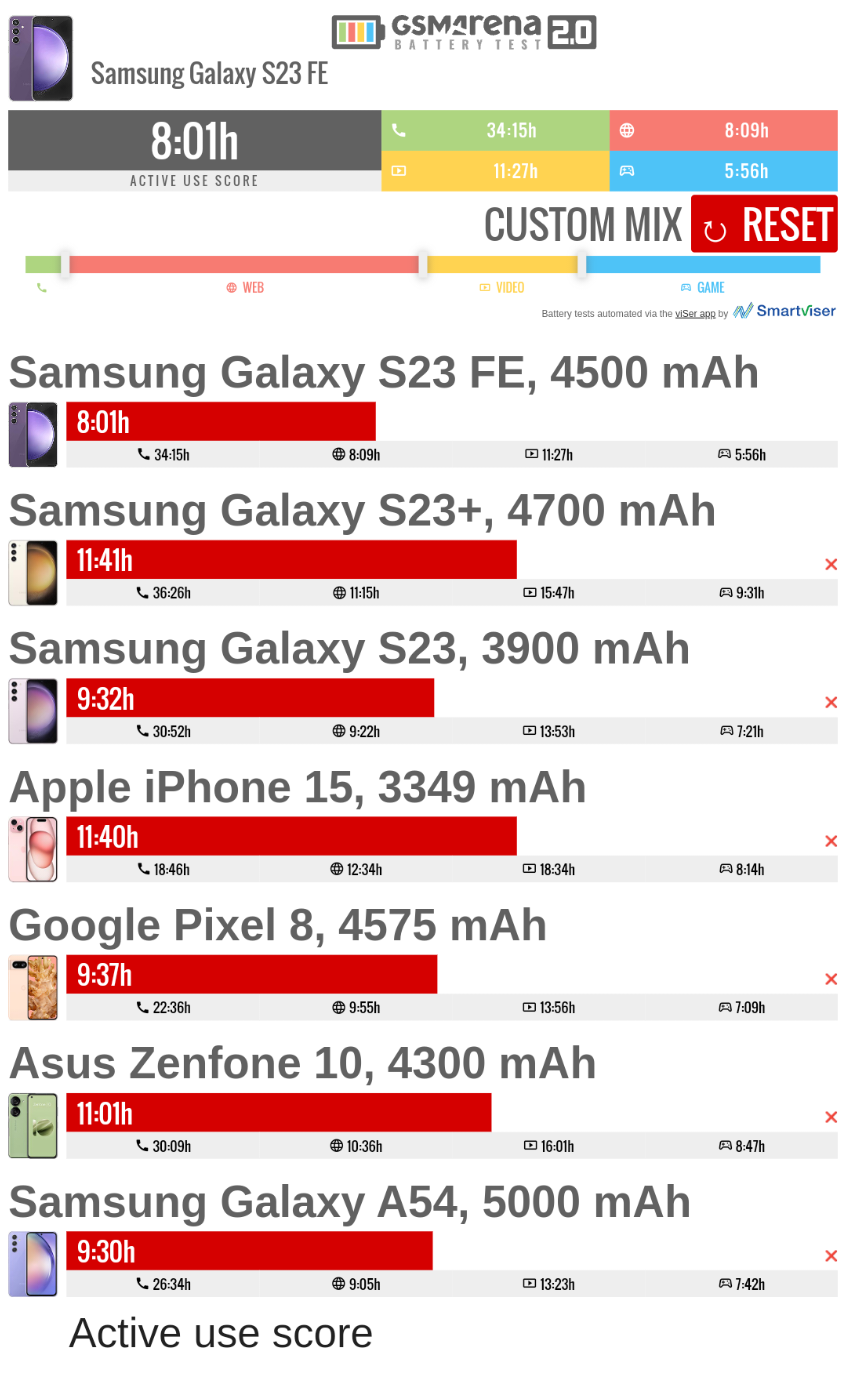Image resolution: width=847 pixels, height=1375 pixels.
Task: Open the viSer app link
Action: pyautogui.click(x=695, y=314)
